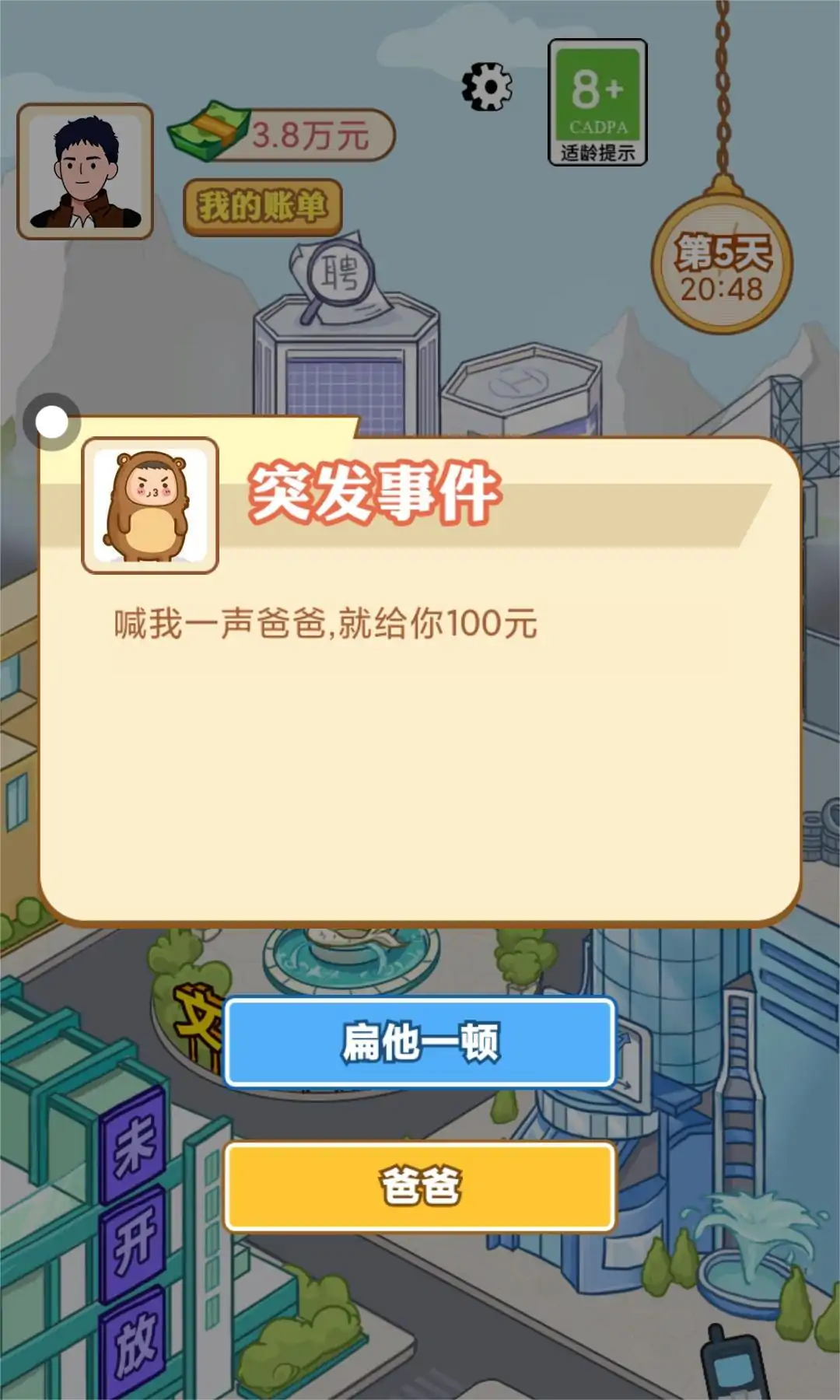Open the settings gear icon
The width and height of the screenshot is (840, 1400).
pos(487,87)
